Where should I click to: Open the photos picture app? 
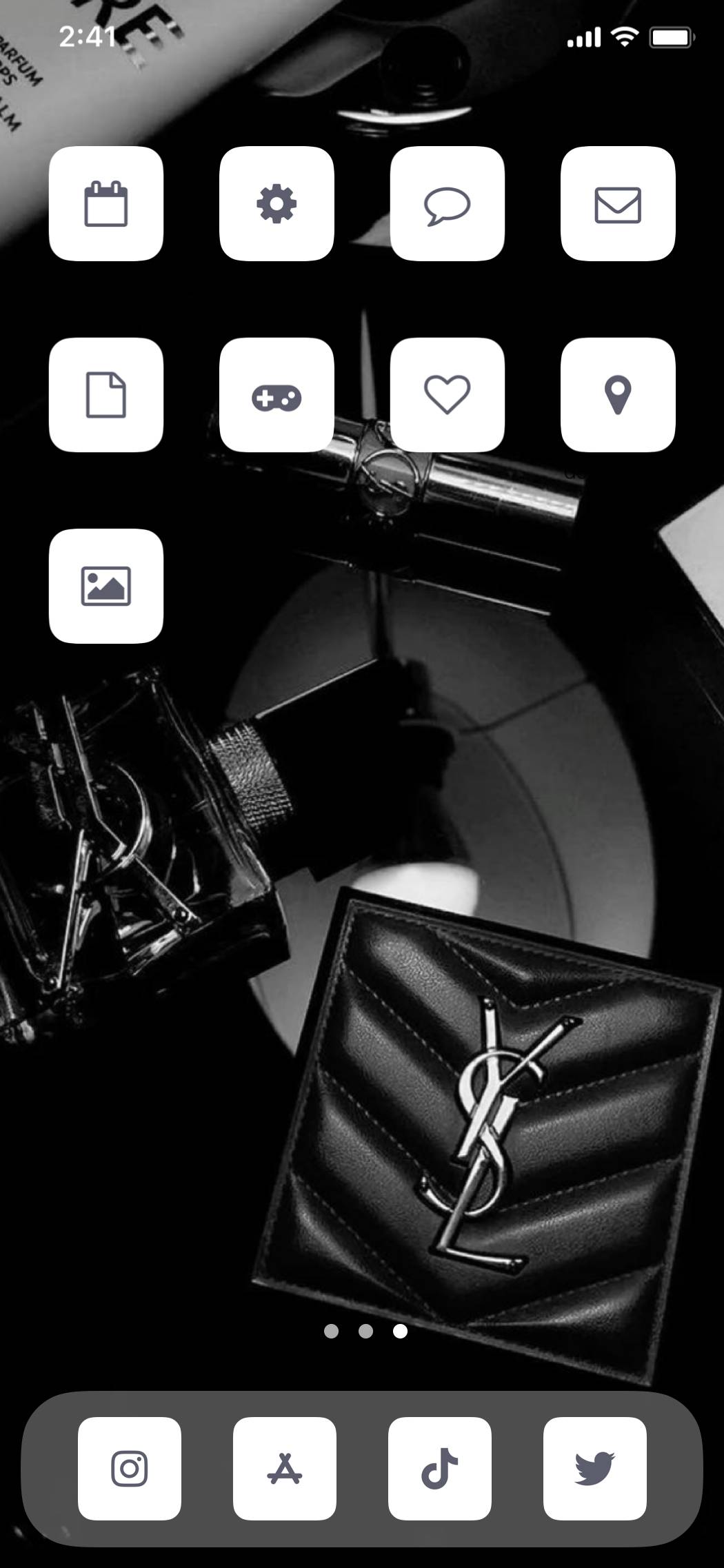tap(106, 586)
